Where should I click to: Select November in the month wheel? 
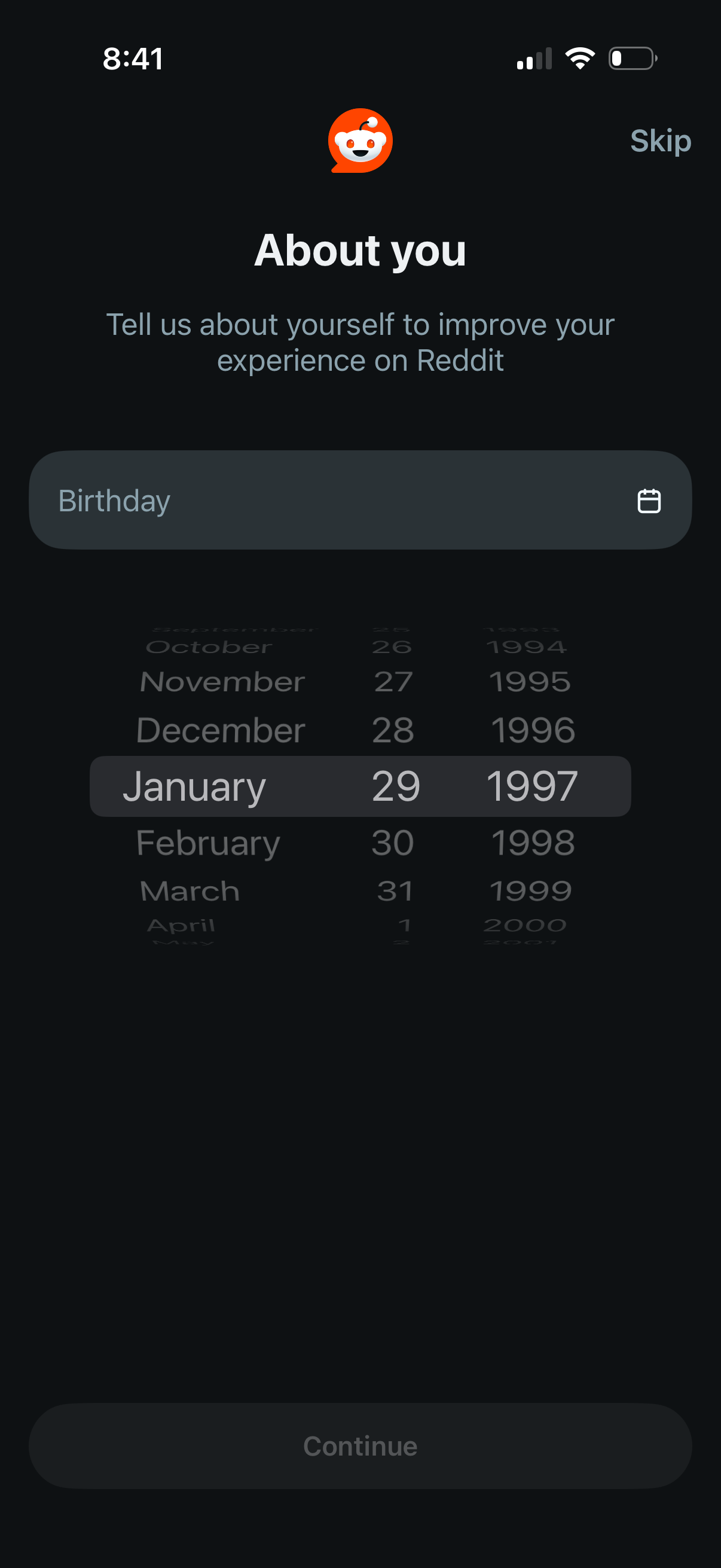[221, 681]
